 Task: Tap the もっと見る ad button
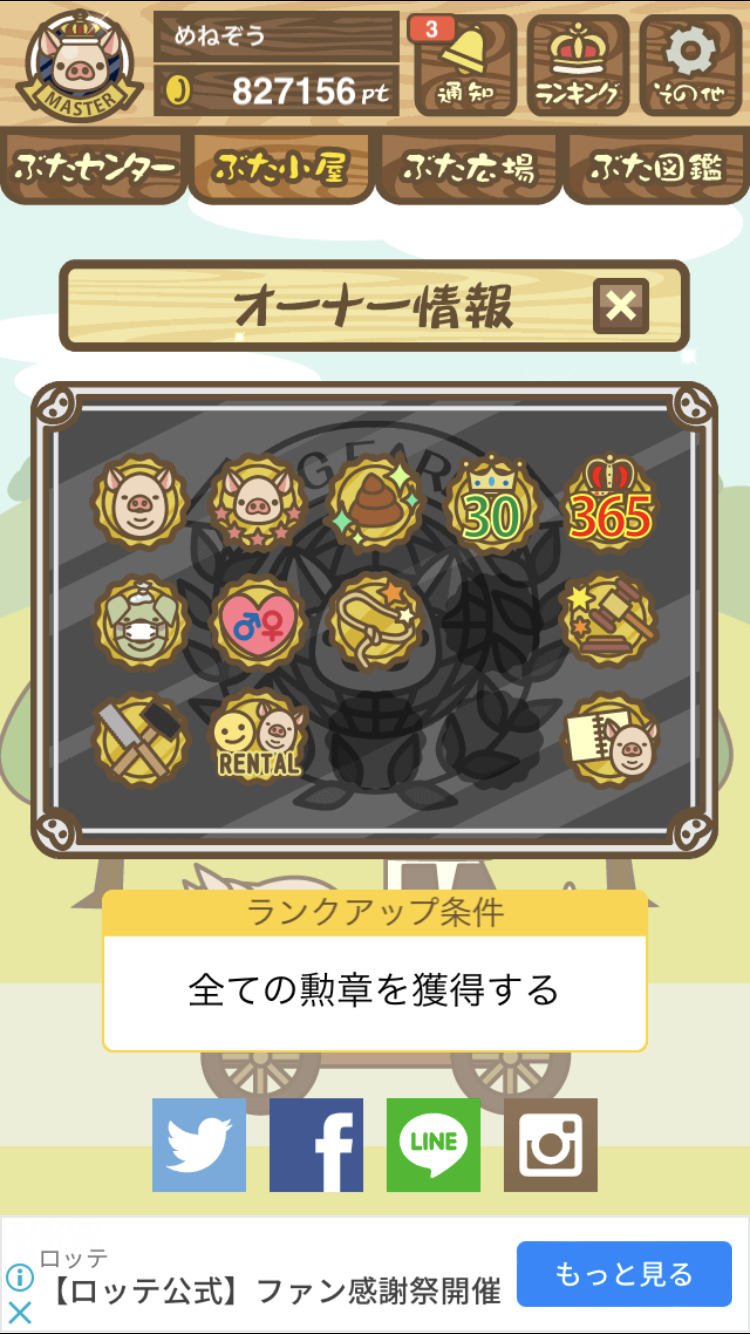pyautogui.click(x=624, y=1274)
